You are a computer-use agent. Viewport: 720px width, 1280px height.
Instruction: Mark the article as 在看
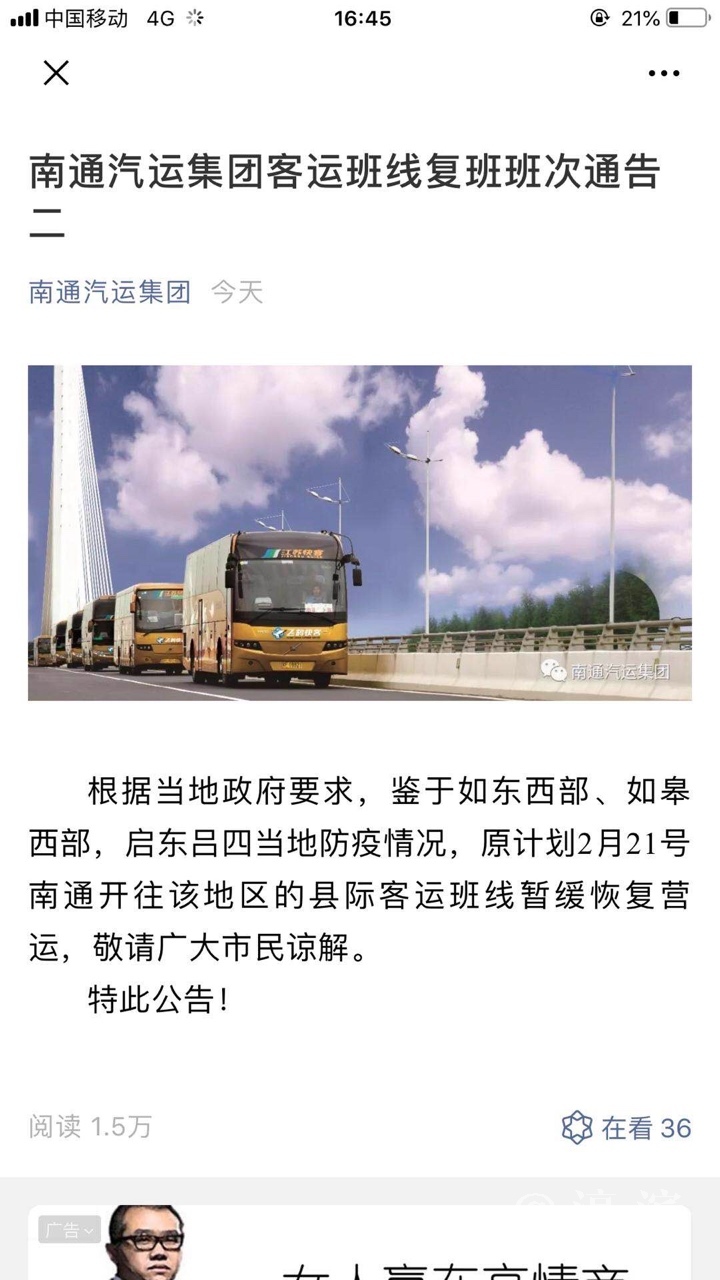(627, 1127)
